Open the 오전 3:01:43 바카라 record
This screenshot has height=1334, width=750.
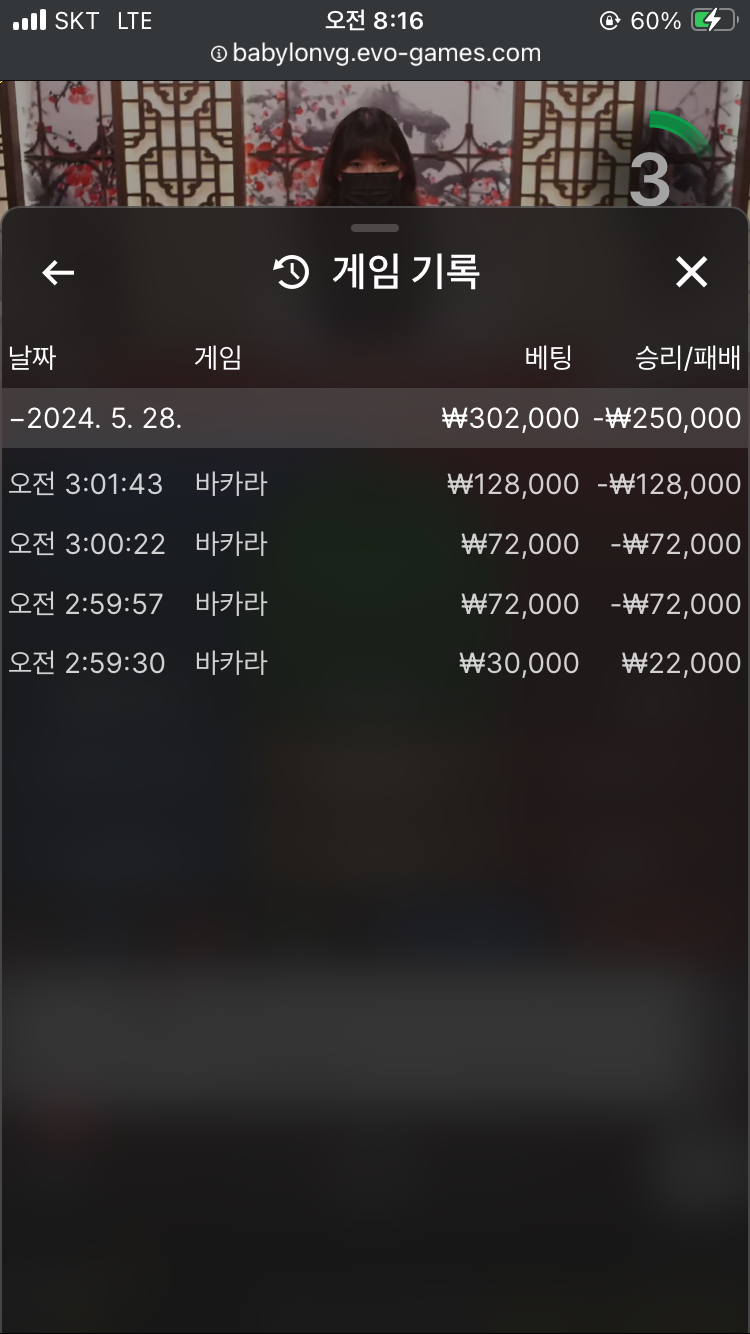tap(374, 484)
